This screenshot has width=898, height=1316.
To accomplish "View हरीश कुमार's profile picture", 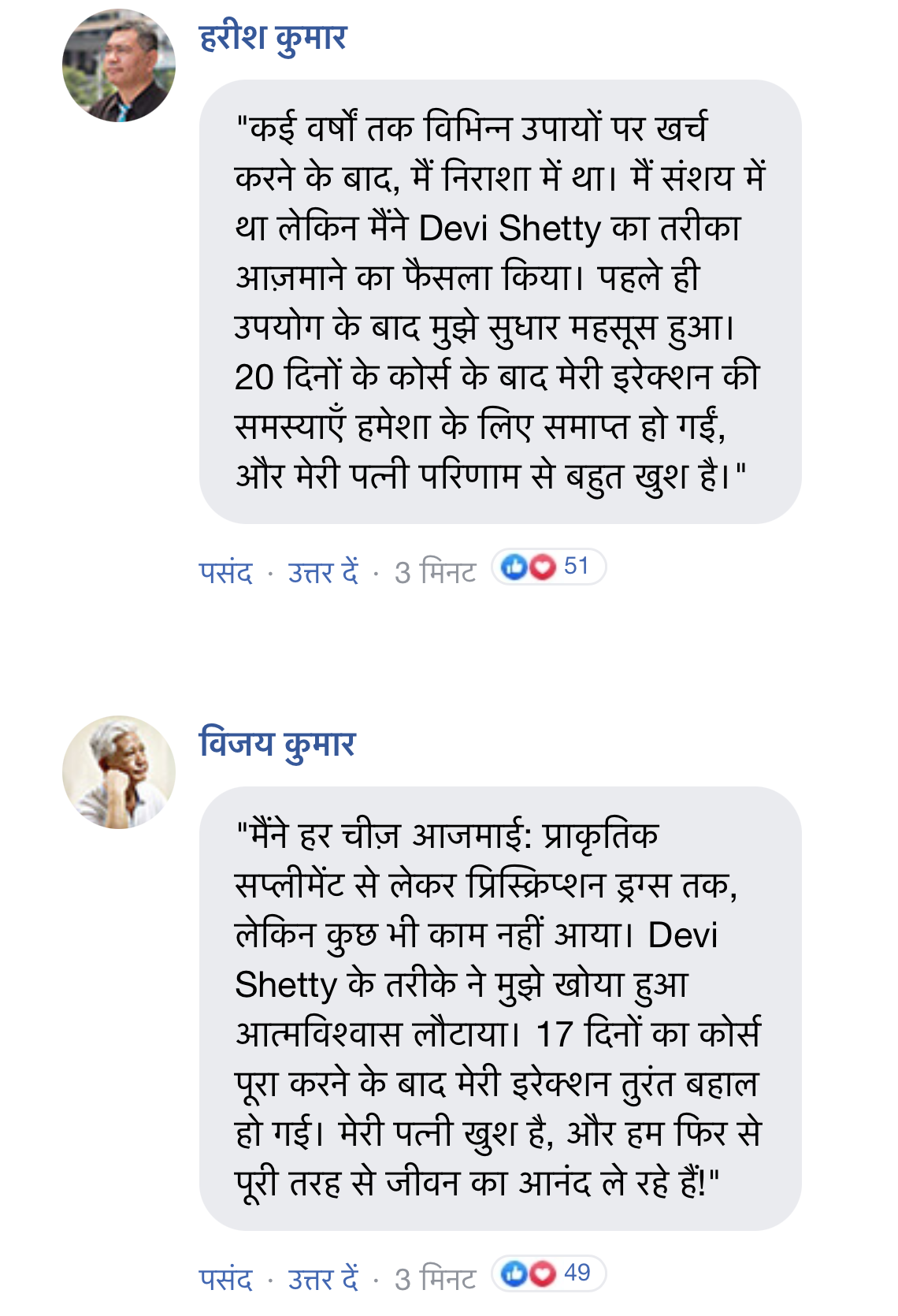I will pyautogui.click(x=119, y=65).
